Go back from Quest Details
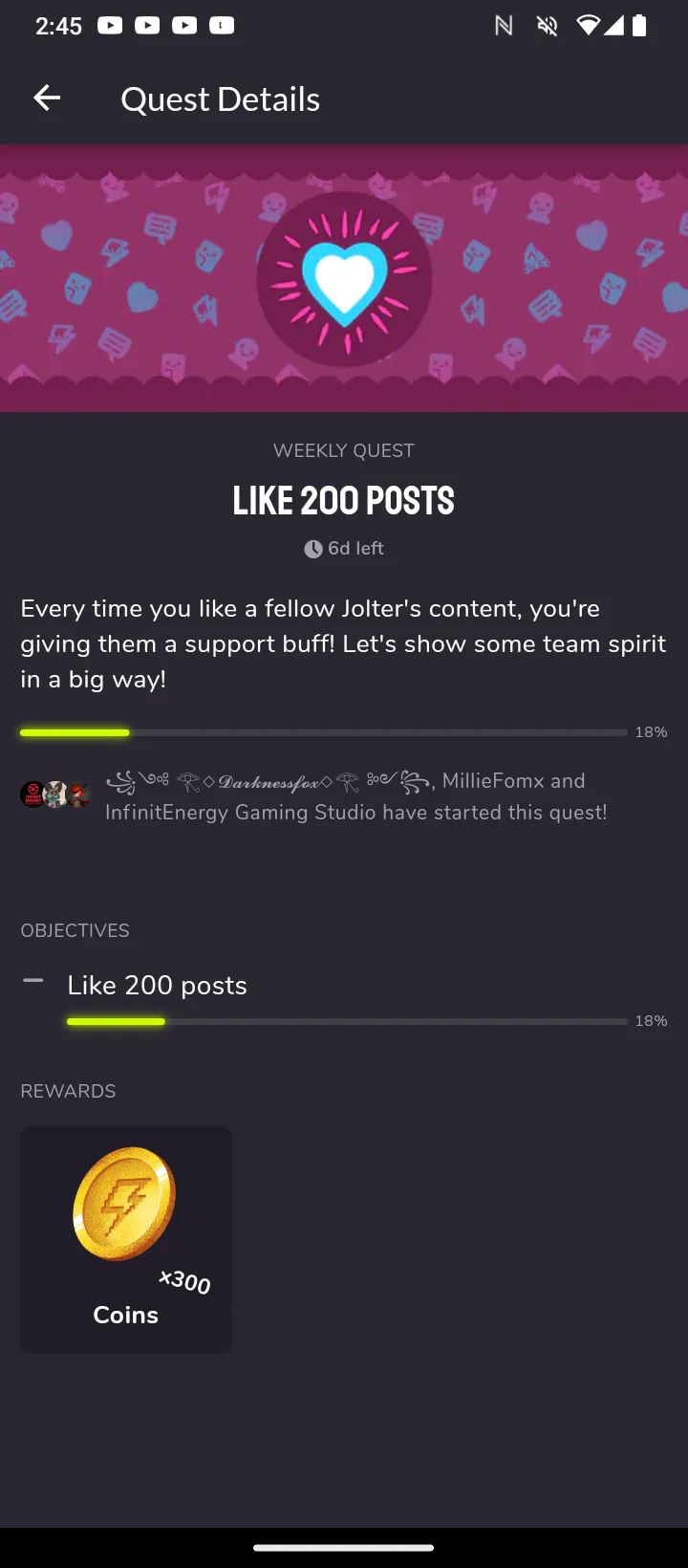Image resolution: width=688 pixels, height=1568 pixels. (x=47, y=98)
